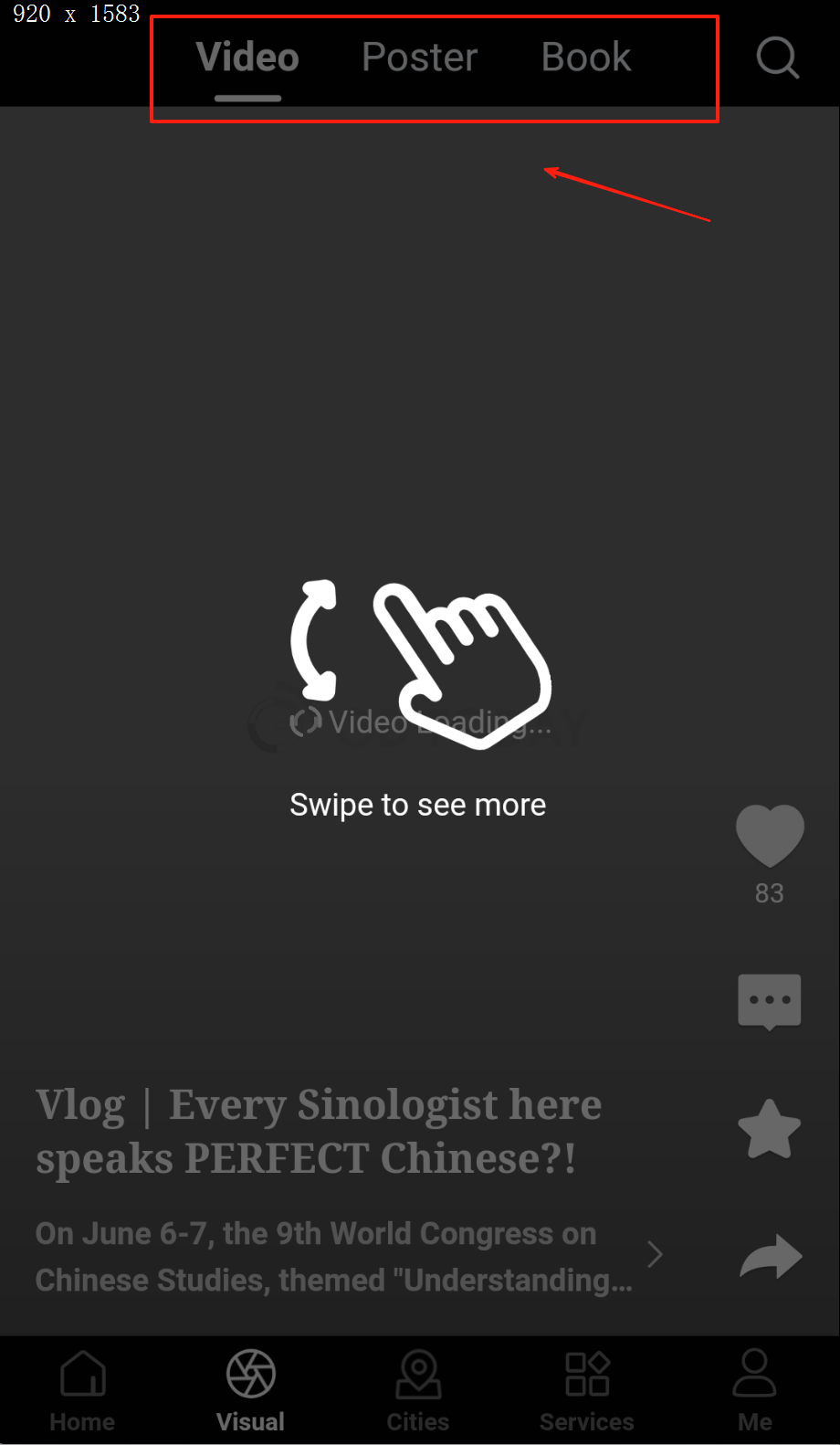The width and height of the screenshot is (840, 1445).
Task: Open the Cities tab
Action: [418, 1389]
